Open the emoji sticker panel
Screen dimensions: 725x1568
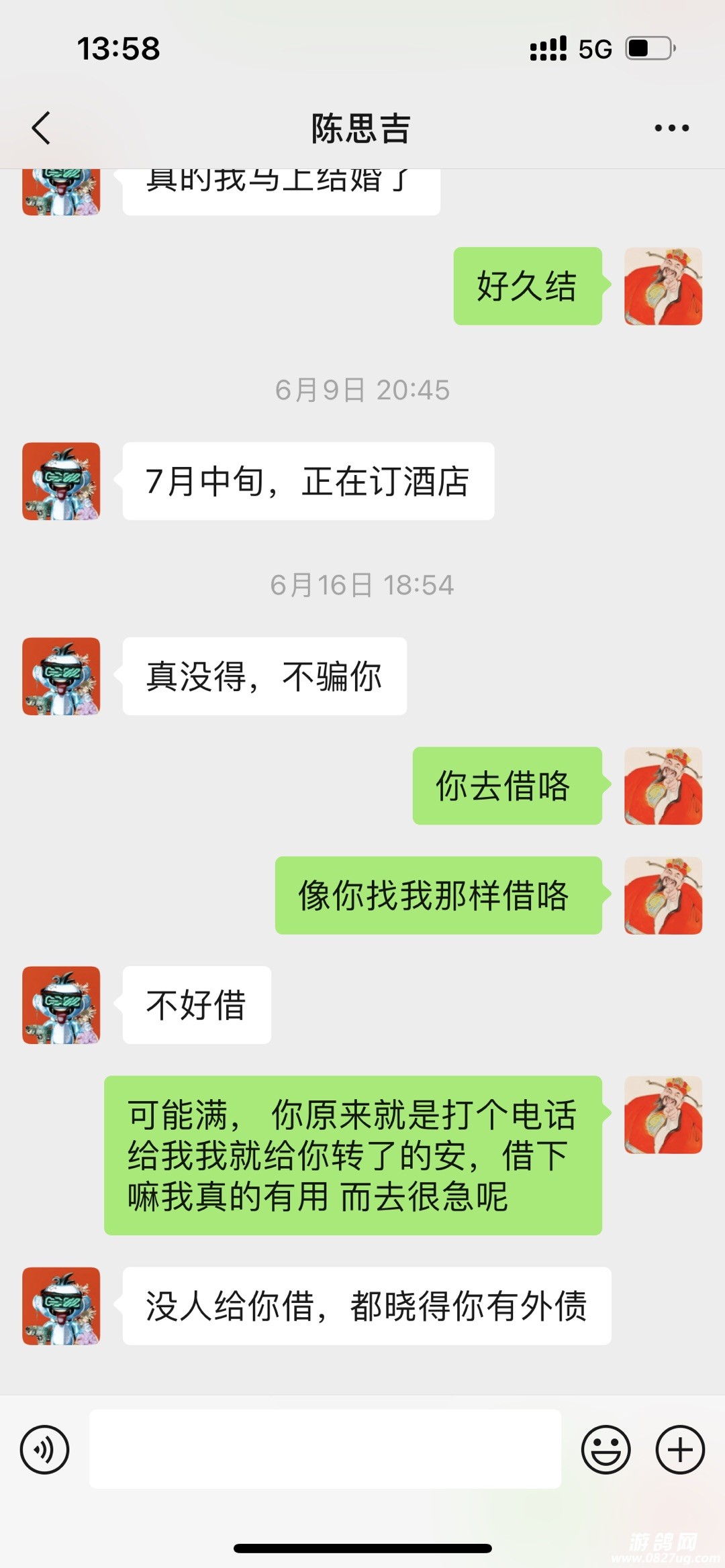606,1449
